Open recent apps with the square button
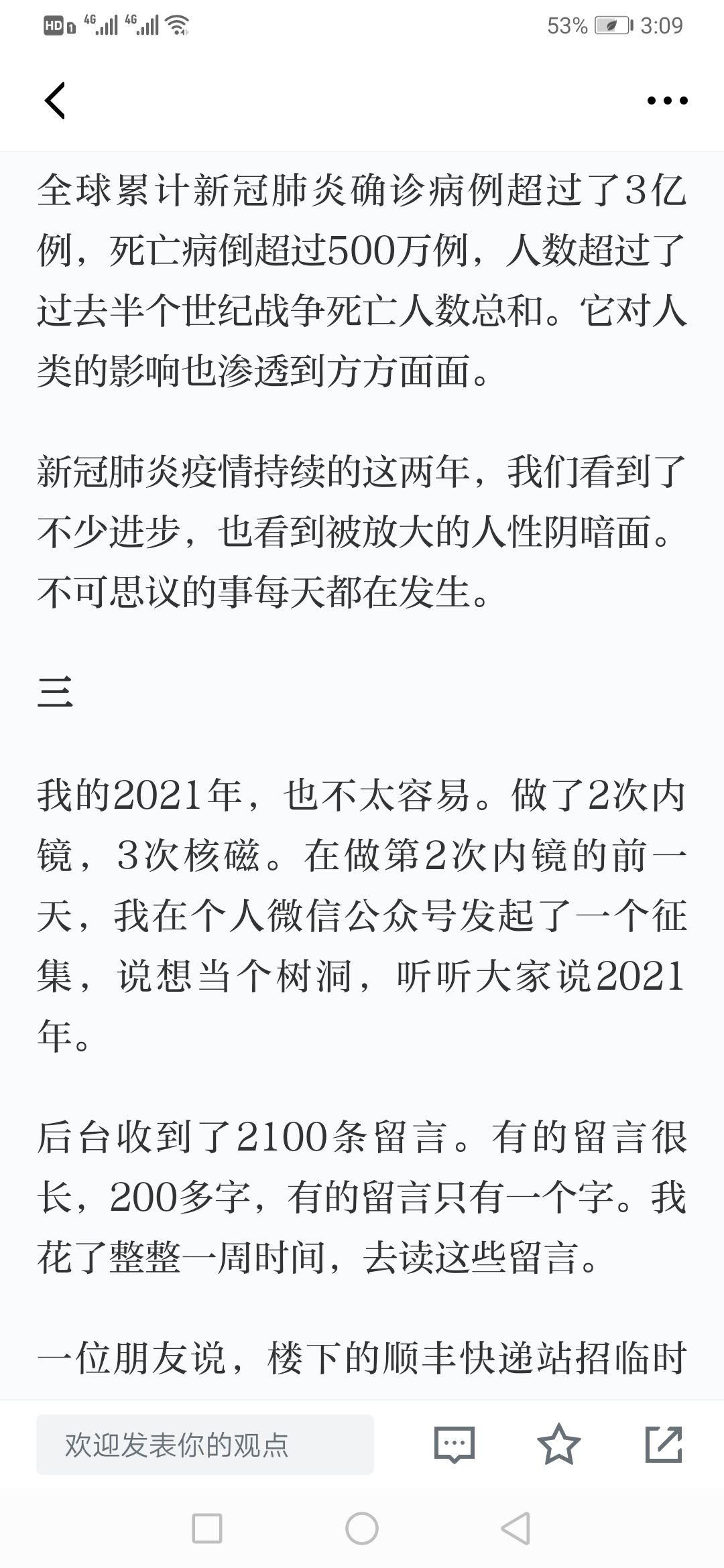Viewport: 724px width, 1568px height. coord(207,1529)
